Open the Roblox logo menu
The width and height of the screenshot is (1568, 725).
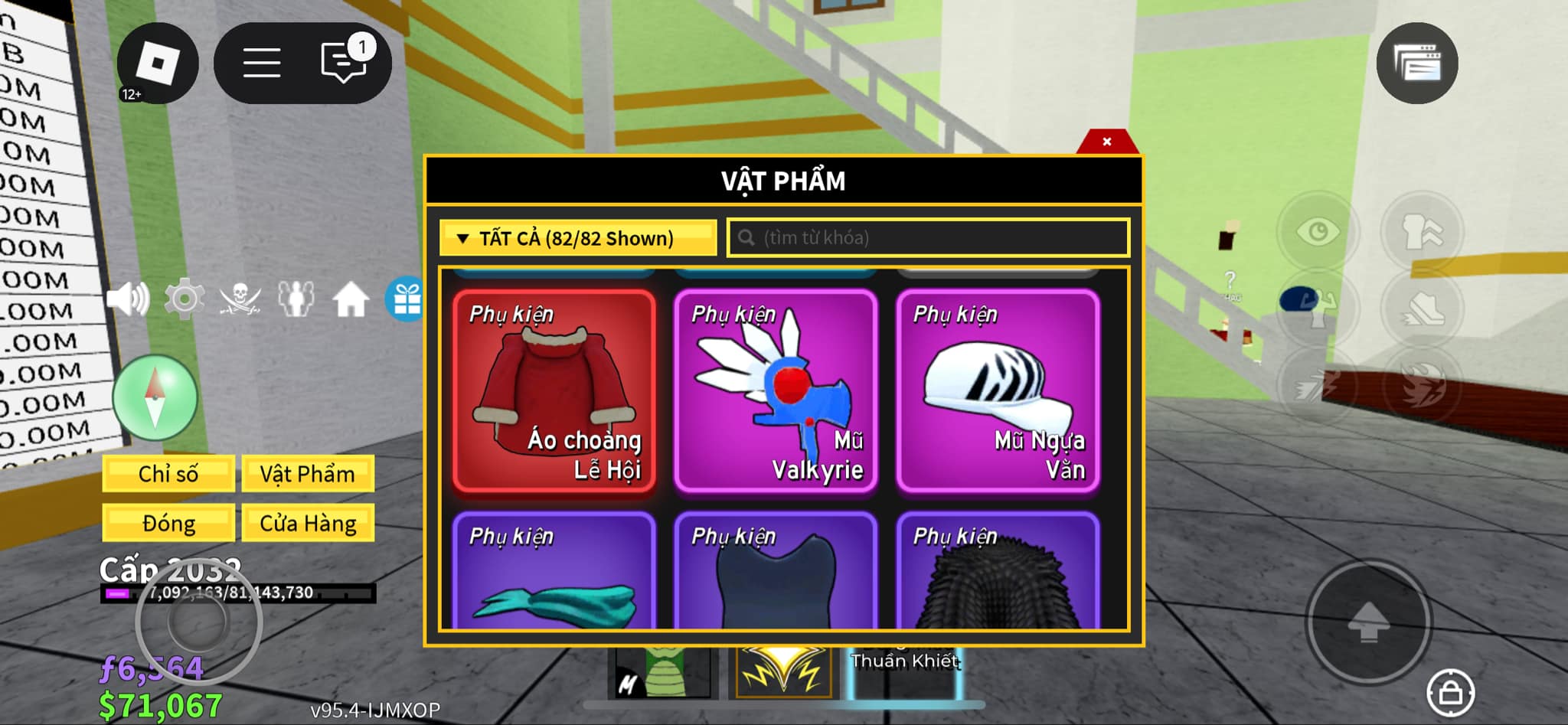click(x=158, y=63)
